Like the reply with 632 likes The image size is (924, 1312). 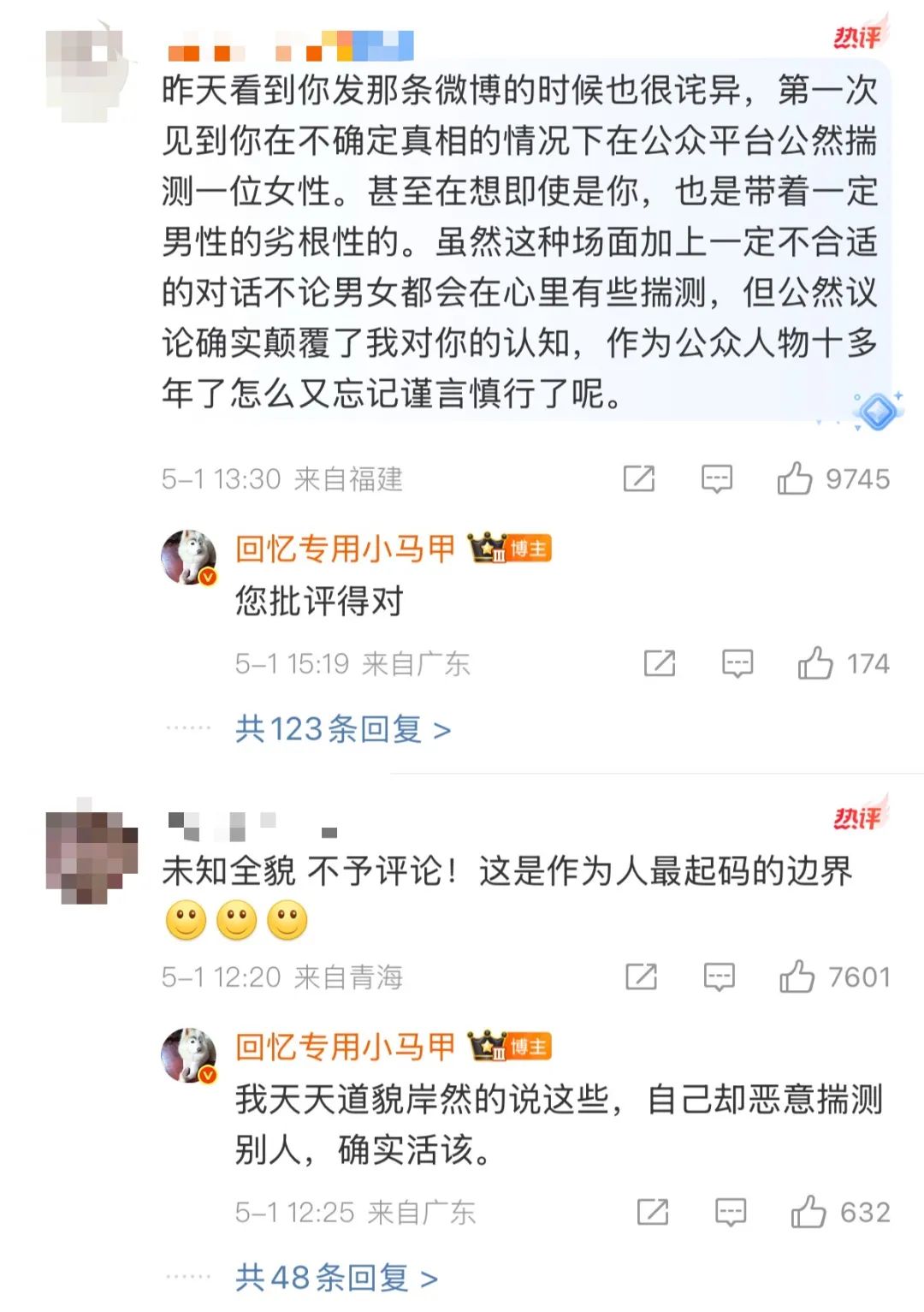pyautogui.click(x=808, y=1212)
